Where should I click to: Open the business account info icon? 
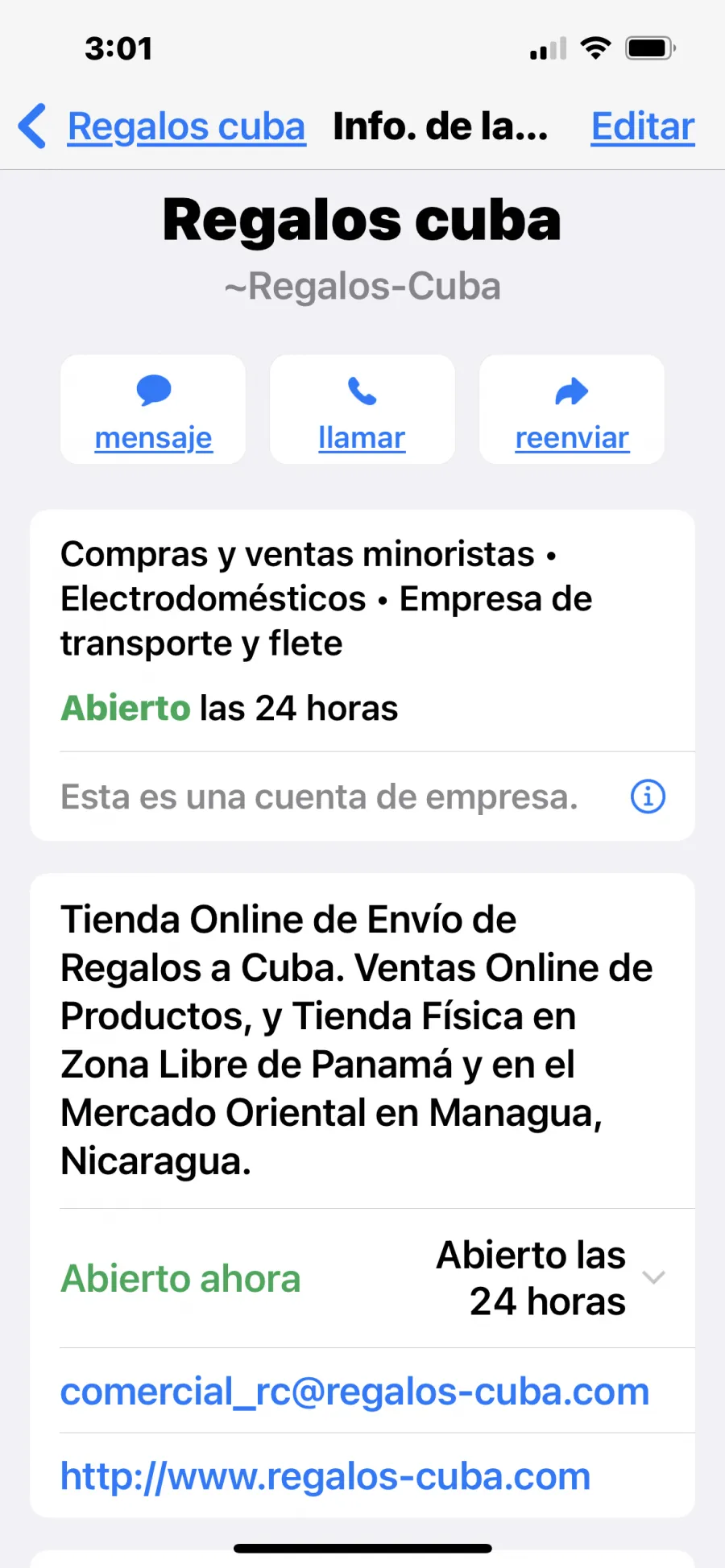point(648,796)
